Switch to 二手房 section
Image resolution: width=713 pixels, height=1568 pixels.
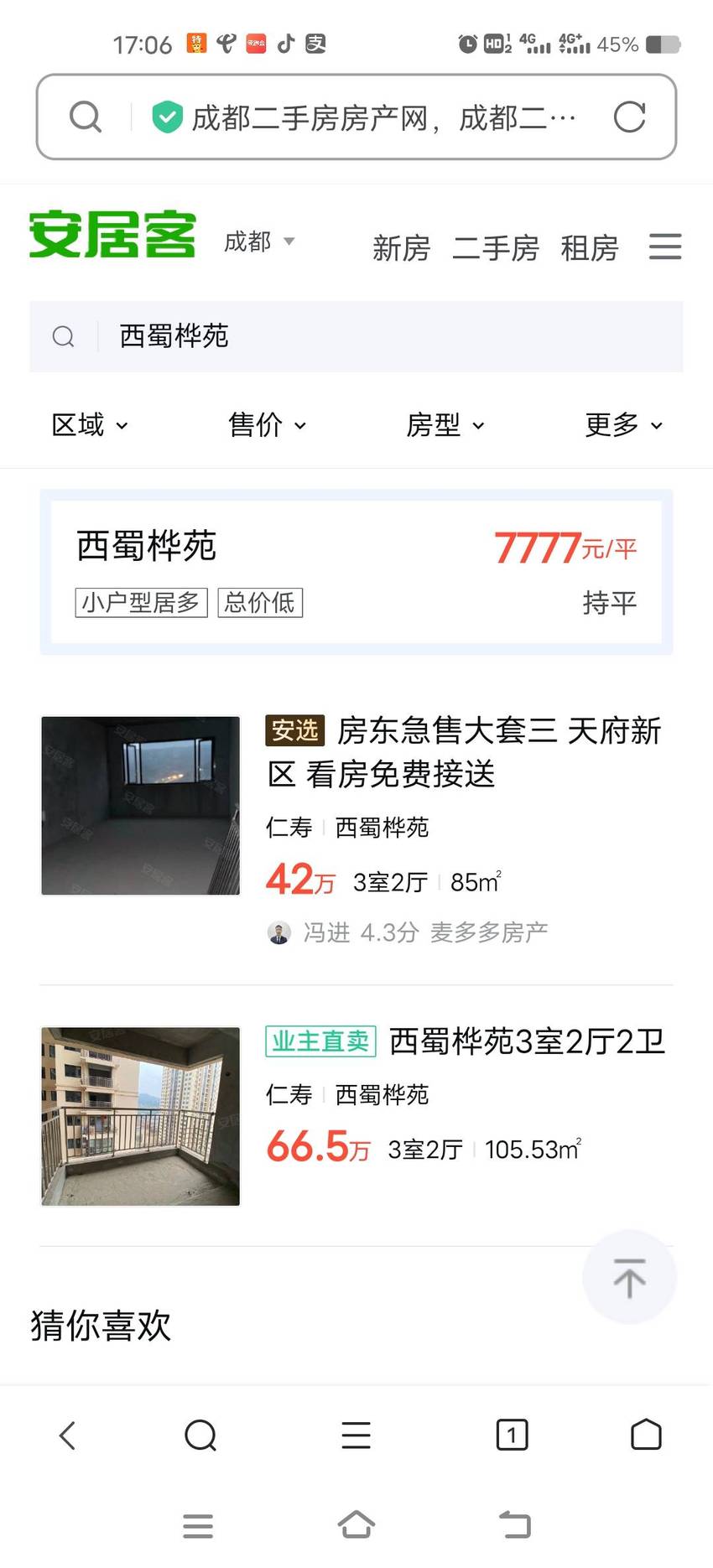[495, 248]
